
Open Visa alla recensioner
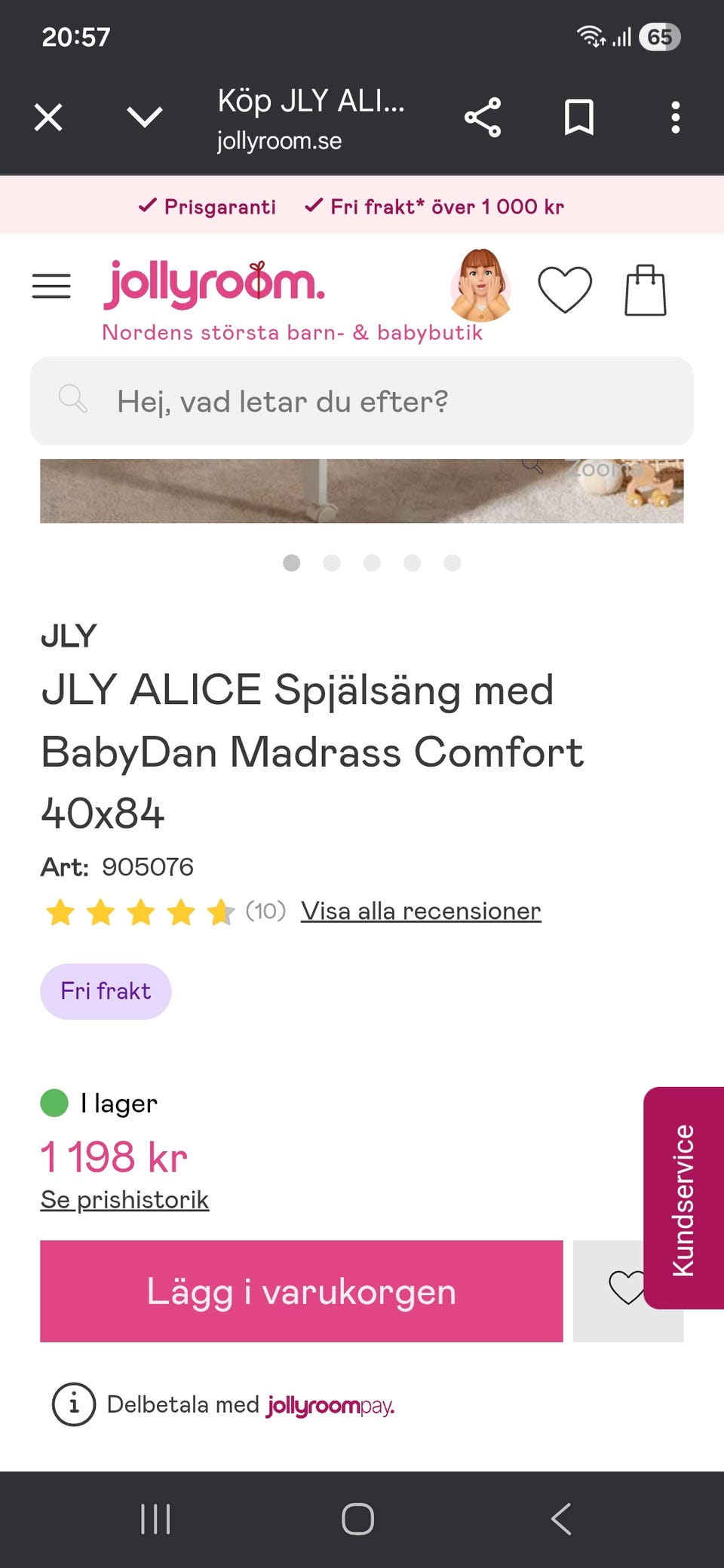click(x=421, y=911)
